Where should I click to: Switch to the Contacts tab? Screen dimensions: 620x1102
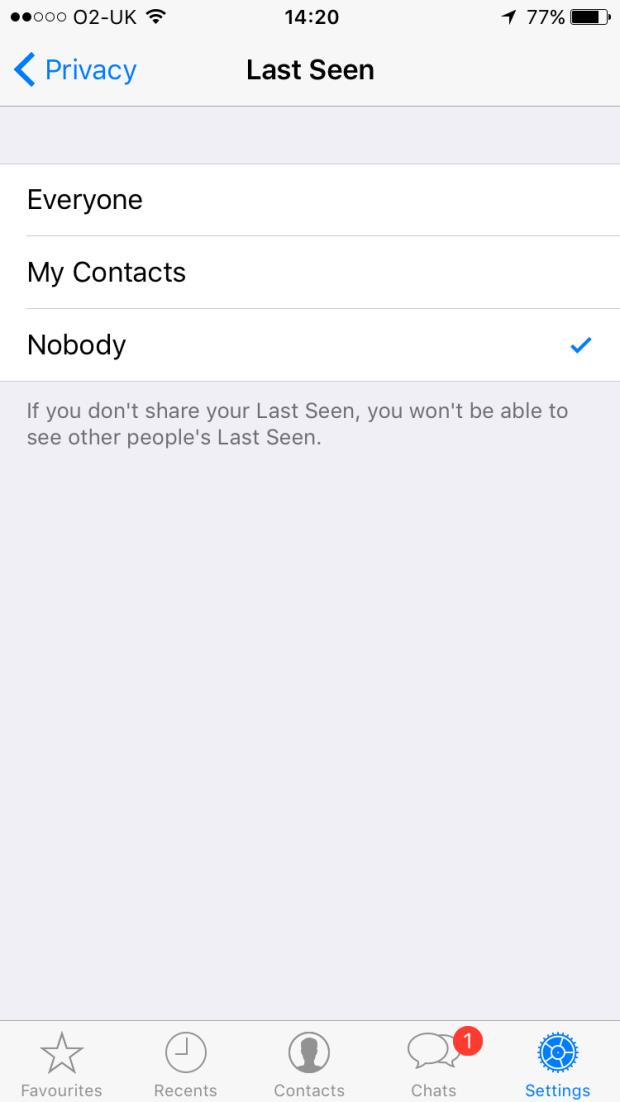pos(309,1064)
